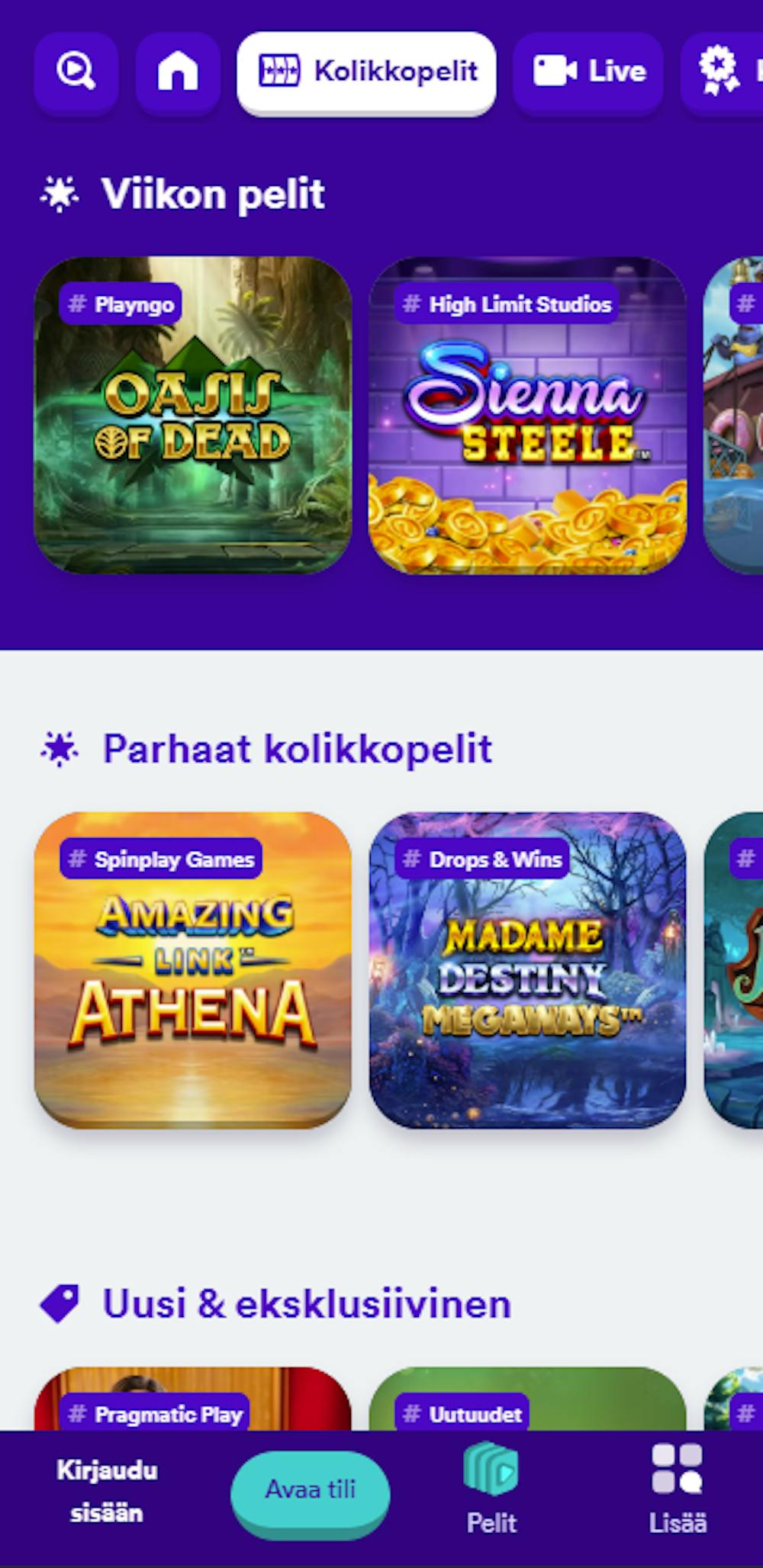This screenshot has height=1568, width=763.
Task: Open Pelit in the bottom bar
Action: click(x=491, y=1489)
